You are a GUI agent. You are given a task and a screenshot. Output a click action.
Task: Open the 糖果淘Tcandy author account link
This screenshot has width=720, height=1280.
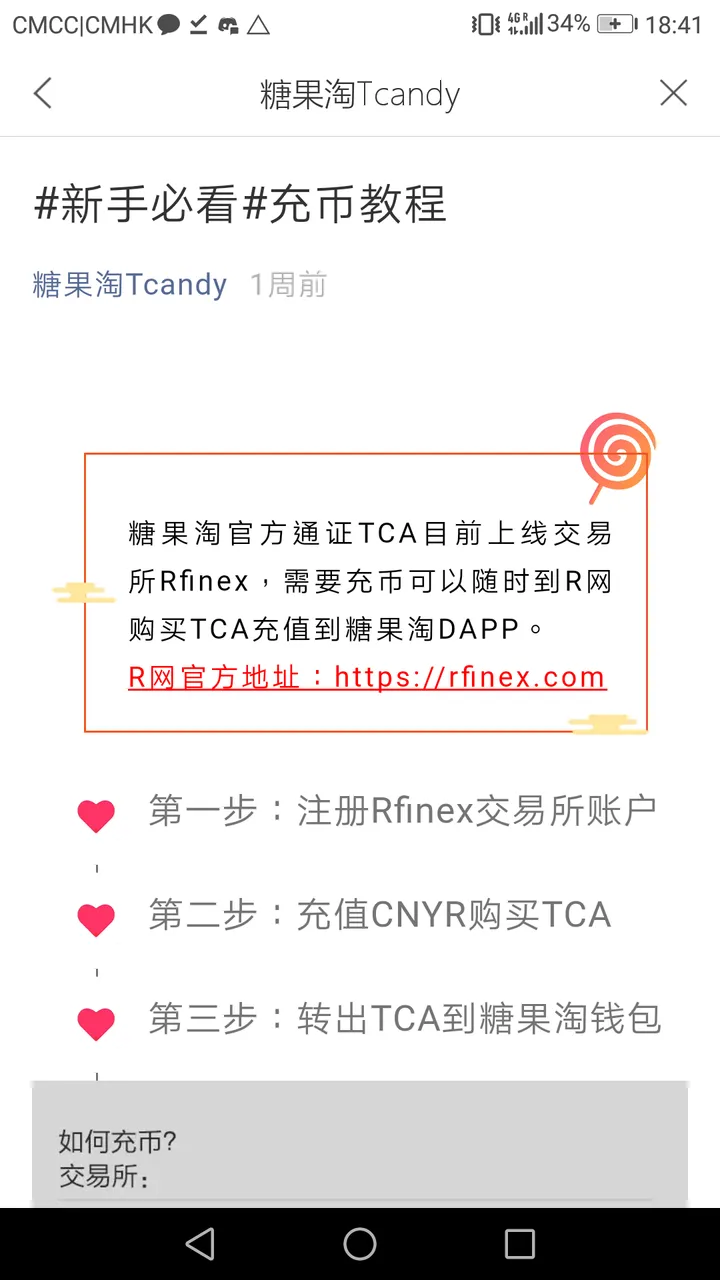pos(130,285)
